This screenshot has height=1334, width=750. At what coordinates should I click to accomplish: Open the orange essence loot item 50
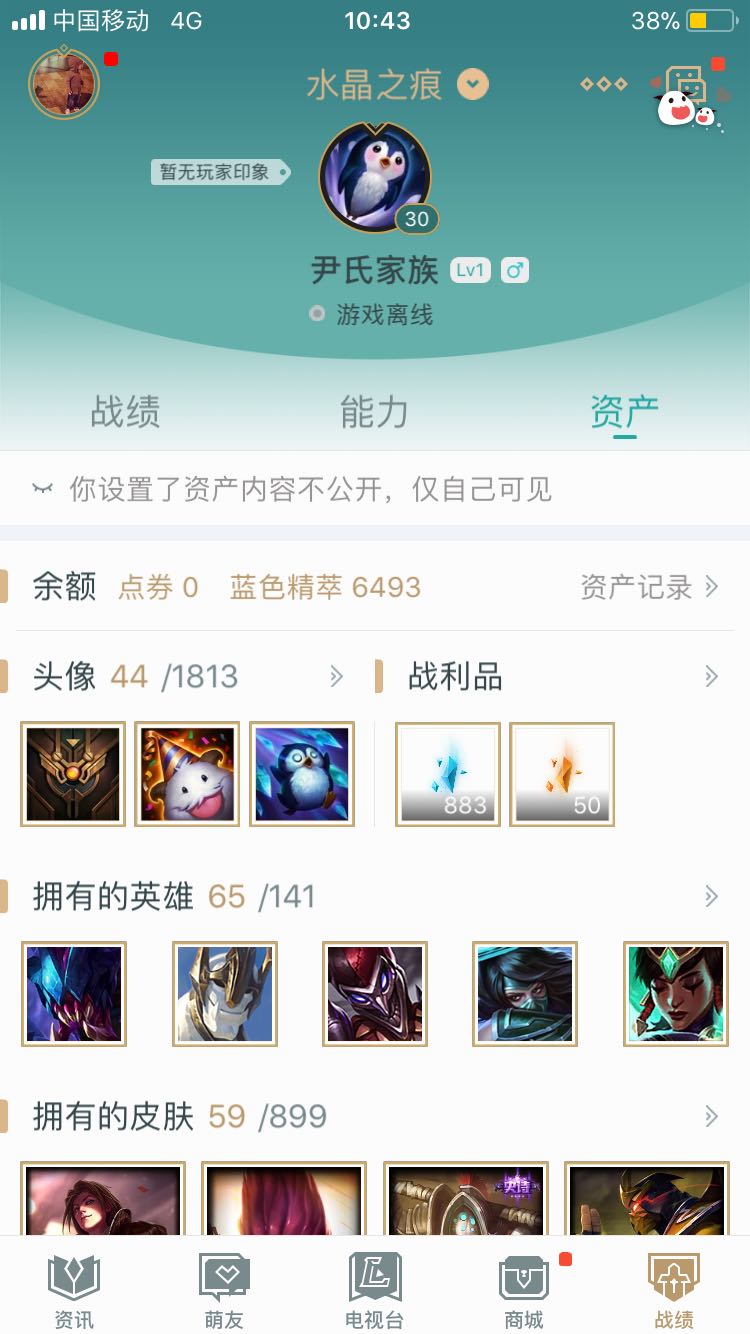point(562,774)
